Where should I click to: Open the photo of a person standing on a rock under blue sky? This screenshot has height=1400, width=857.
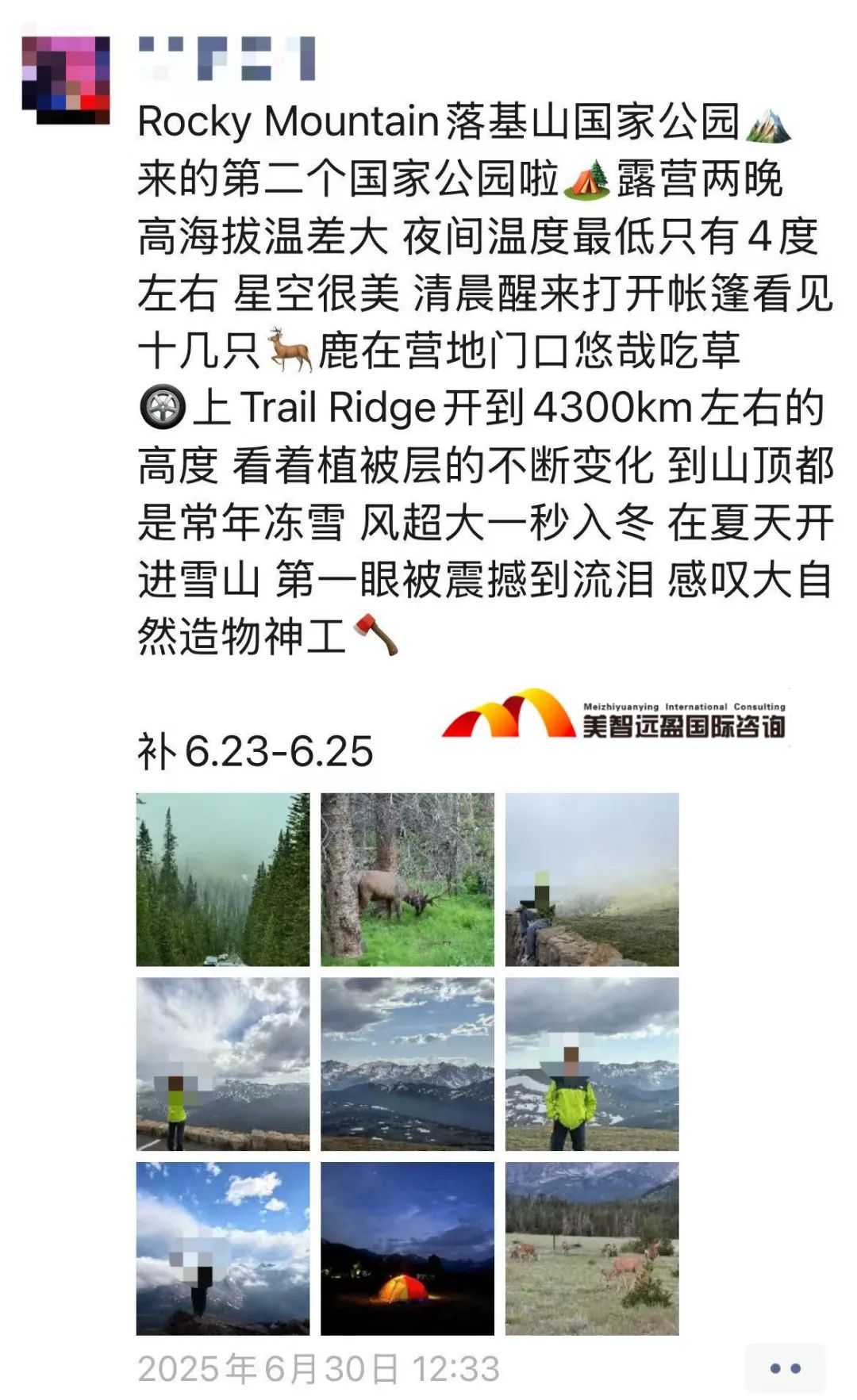[x=223, y=1248]
